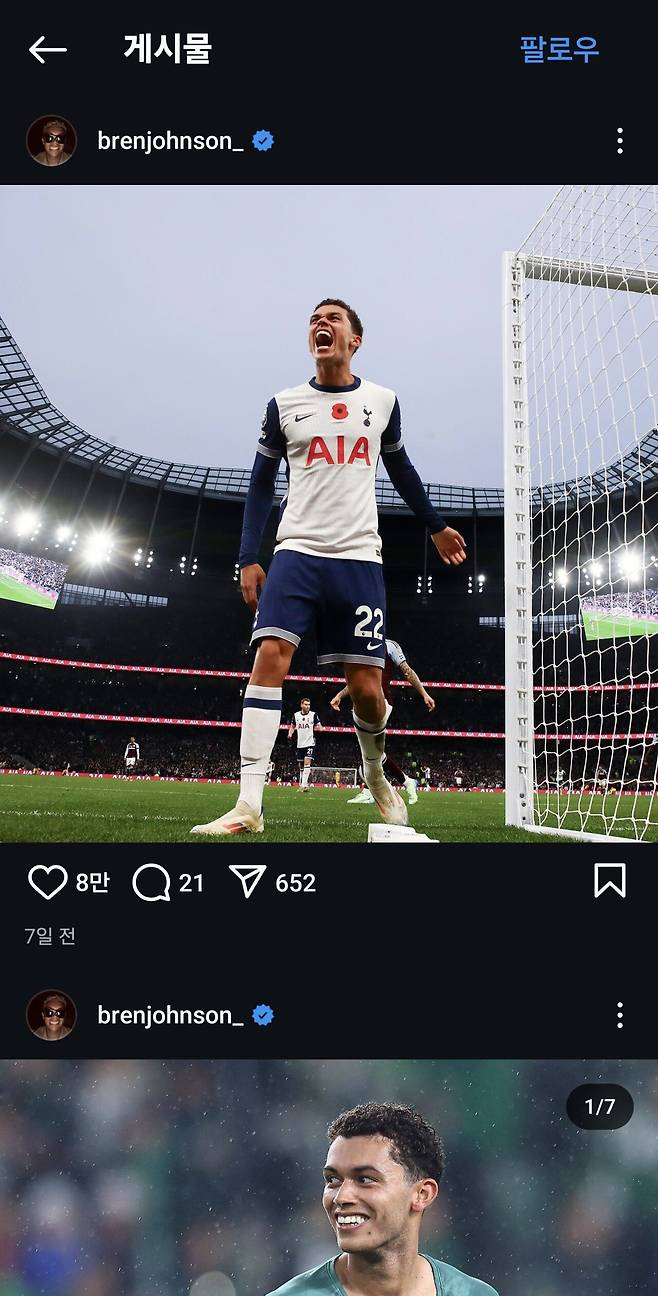Open comments on the first post
This screenshot has height=1296, width=658.
tap(151, 882)
